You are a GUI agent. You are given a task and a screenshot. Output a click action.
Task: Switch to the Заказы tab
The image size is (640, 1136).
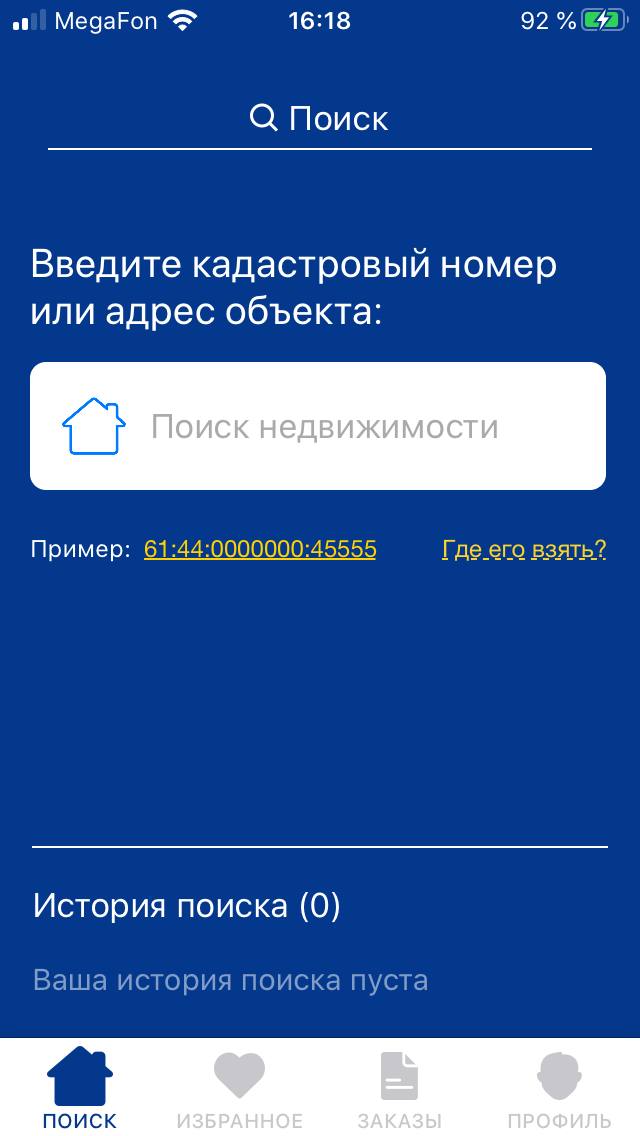click(399, 1088)
